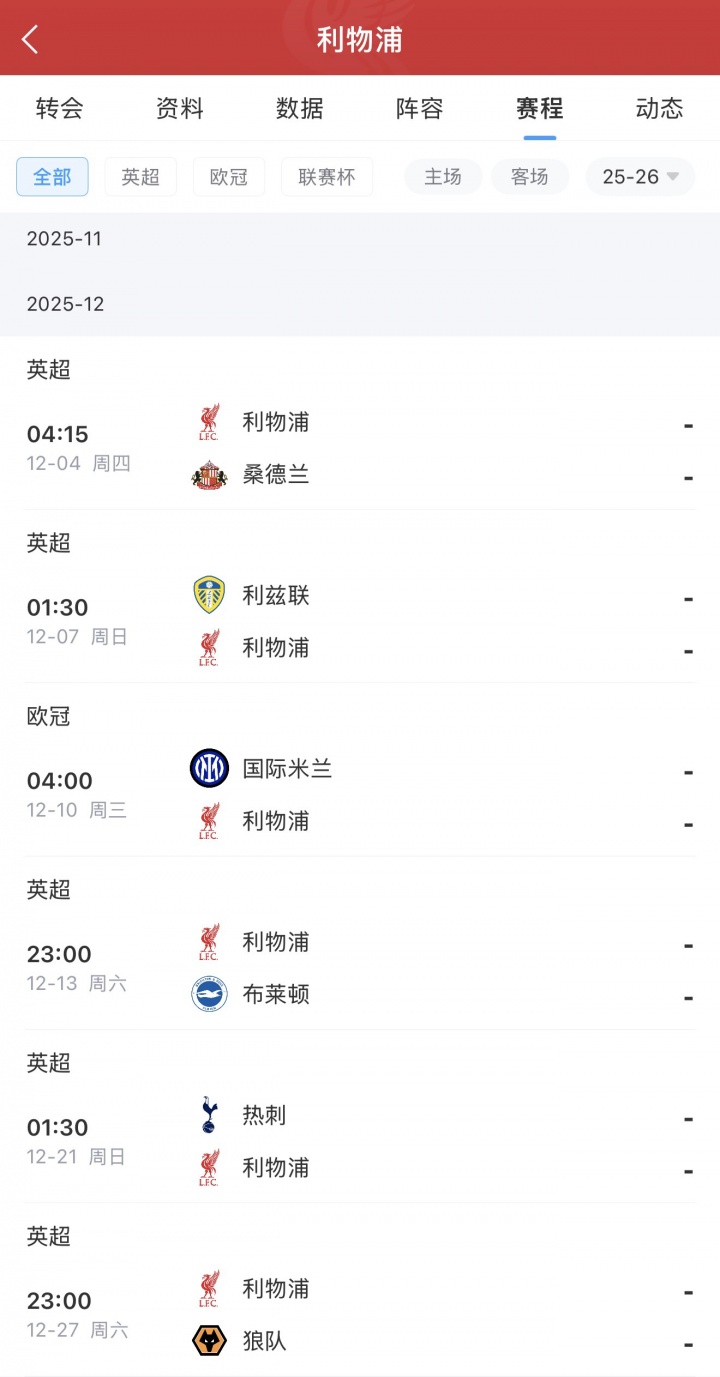The width and height of the screenshot is (720, 1377).
Task: Switch to the 动态 tab
Action: click(x=659, y=108)
